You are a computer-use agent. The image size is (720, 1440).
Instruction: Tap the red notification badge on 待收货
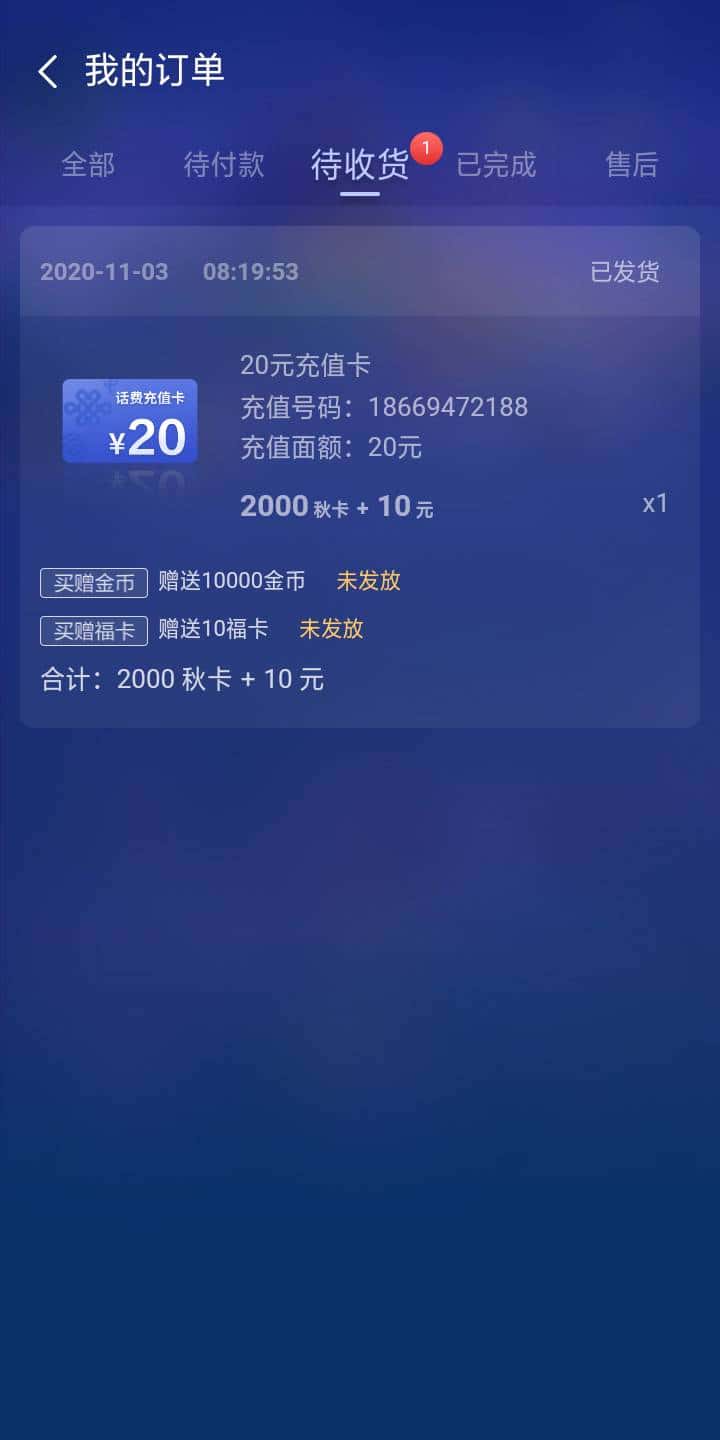tap(425, 147)
